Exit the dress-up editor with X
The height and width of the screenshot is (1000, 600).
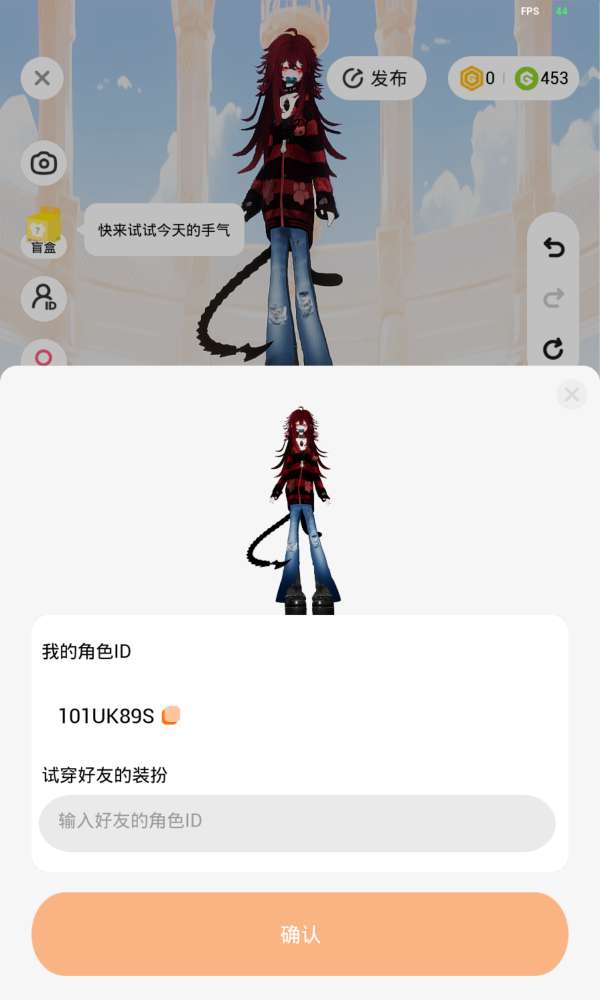(42, 78)
